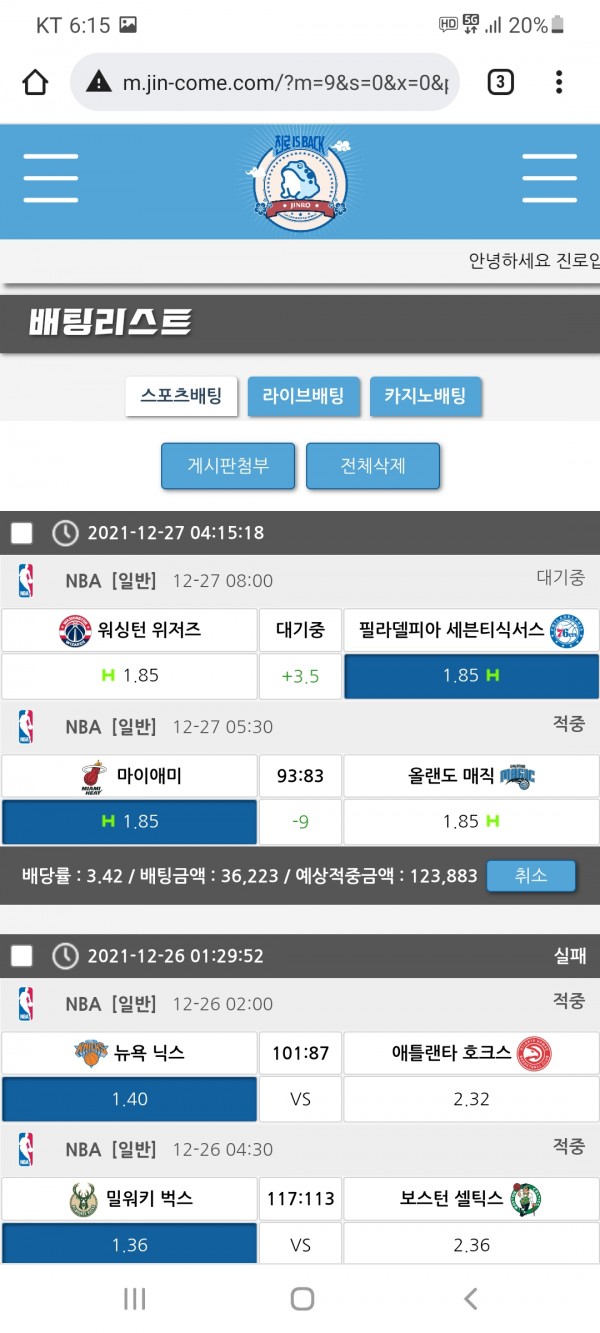Switch to 라이브배팅 tab
The height and width of the screenshot is (1333, 600).
(303, 396)
